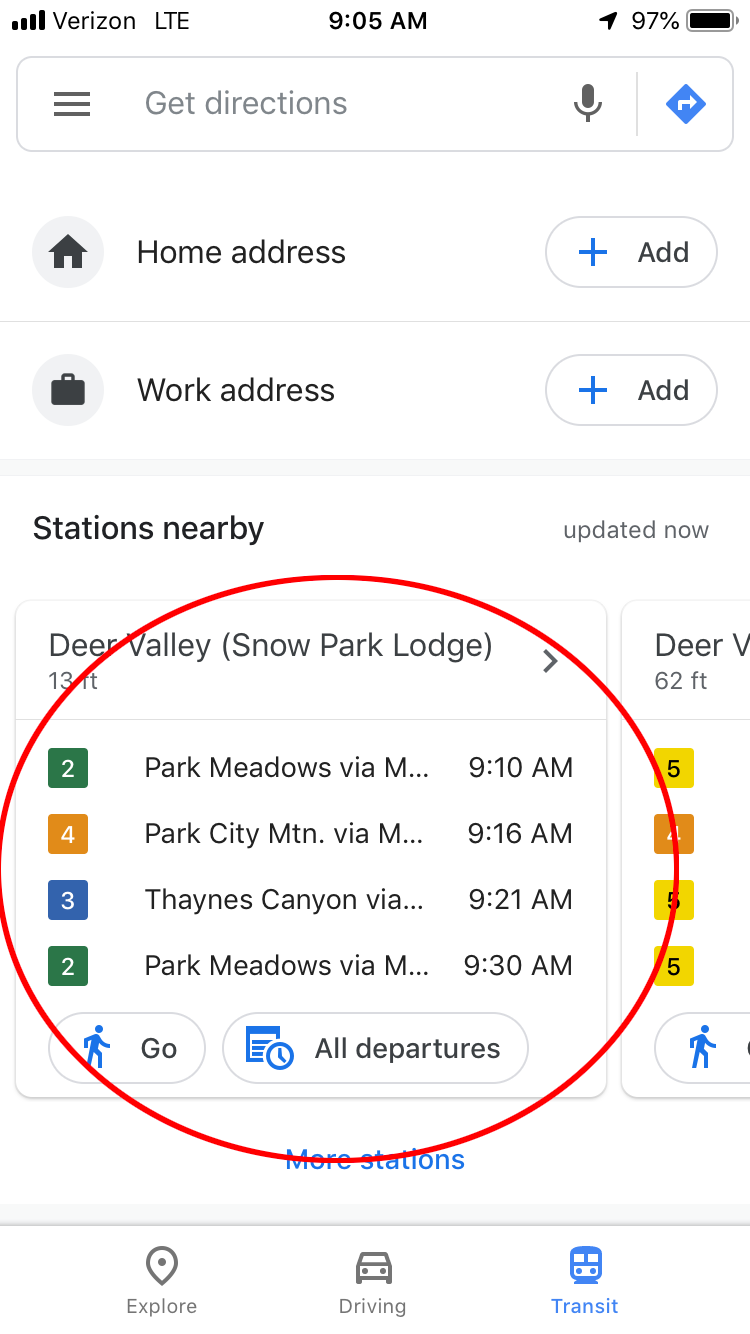Start voice search with the microphone
Screen dimensions: 750x1334
point(589,104)
